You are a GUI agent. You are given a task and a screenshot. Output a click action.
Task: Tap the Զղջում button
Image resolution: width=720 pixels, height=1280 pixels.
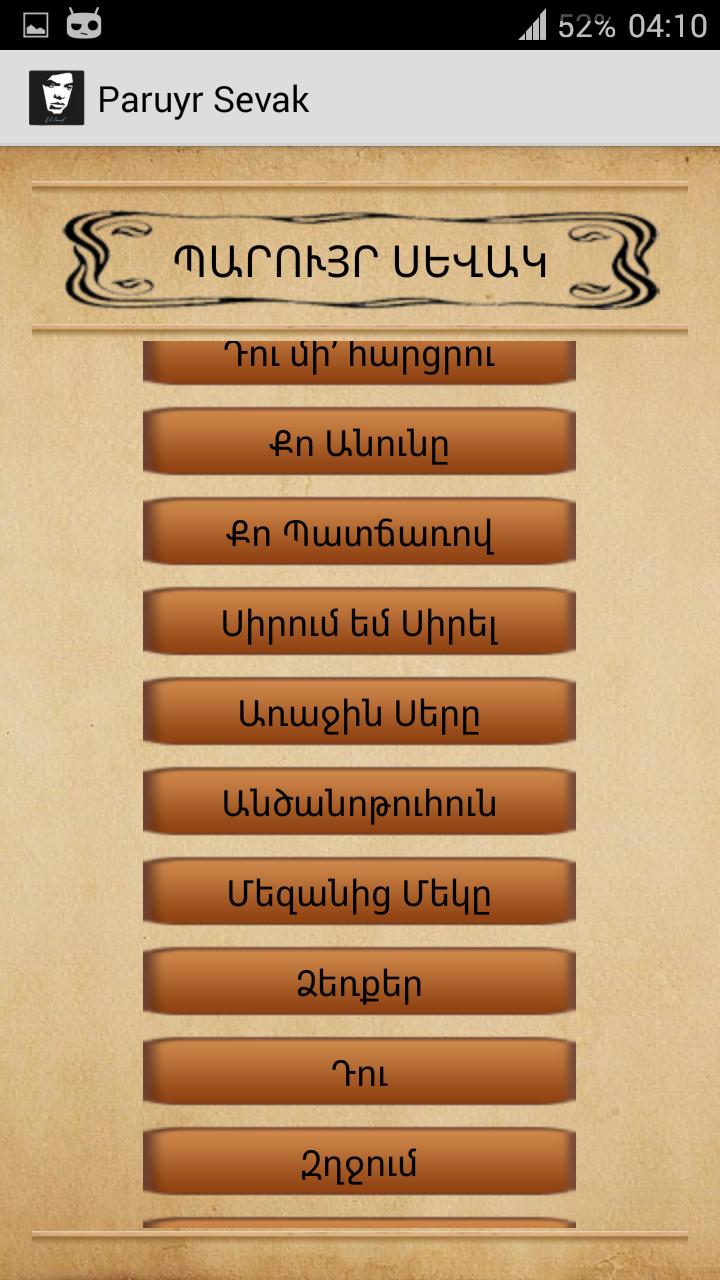pos(359,1161)
